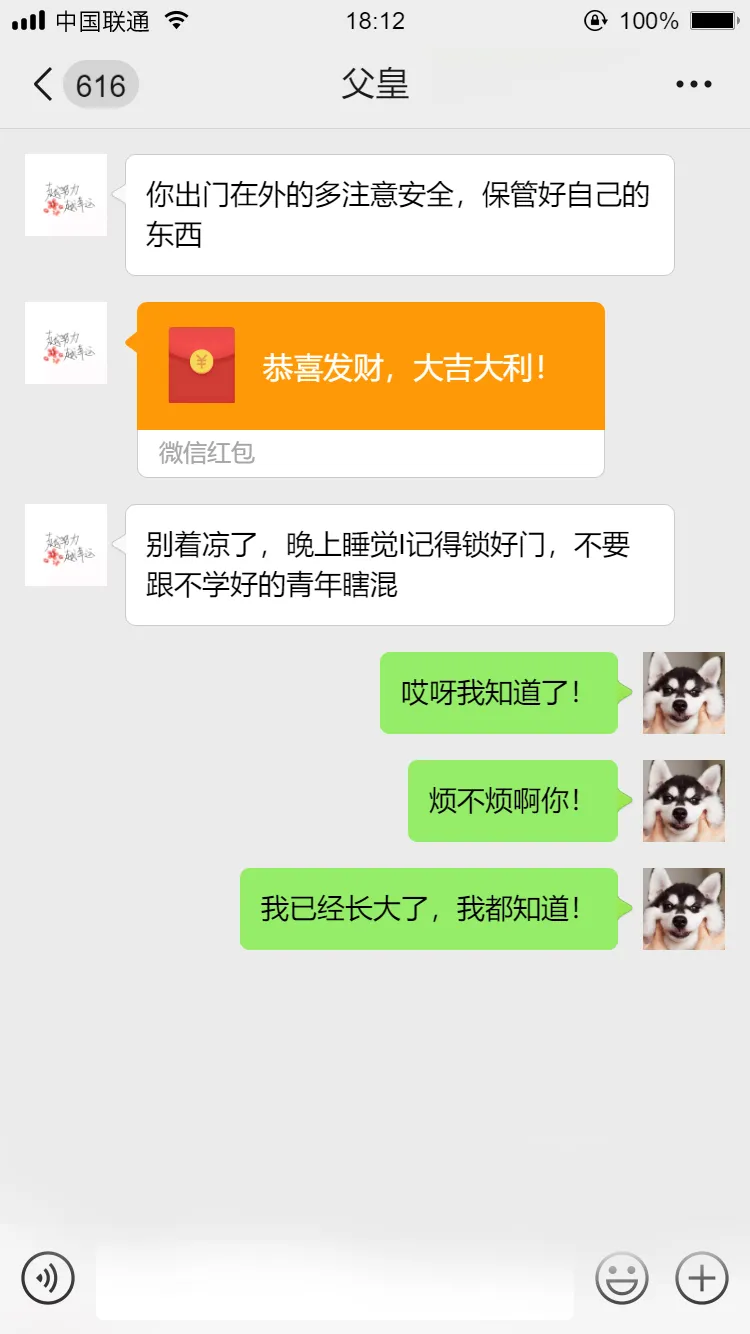Tap the message text field
Viewport: 750px width, 1334px height.
(x=335, y=1280)
